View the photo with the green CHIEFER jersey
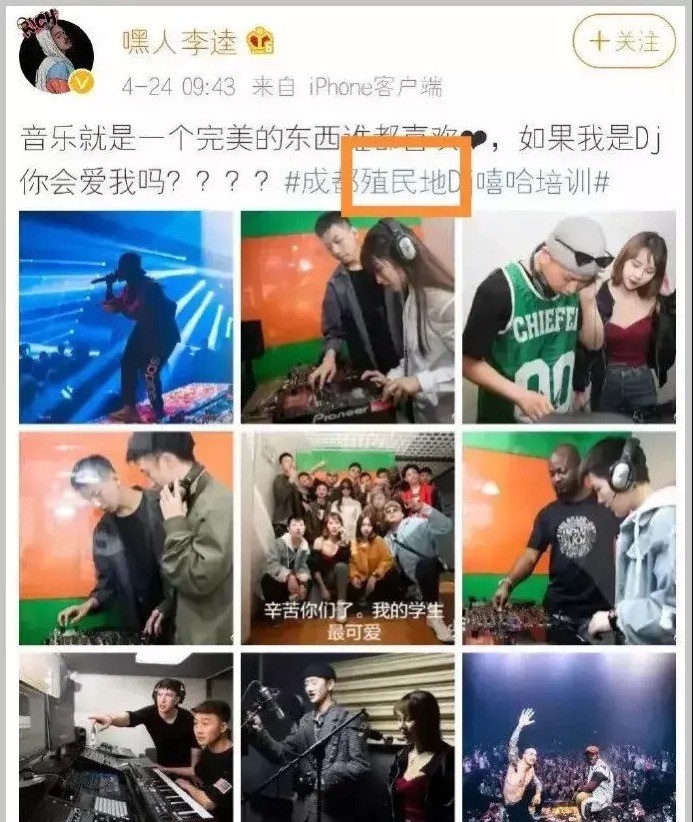The image size is (693, 822). click(568, 316)
